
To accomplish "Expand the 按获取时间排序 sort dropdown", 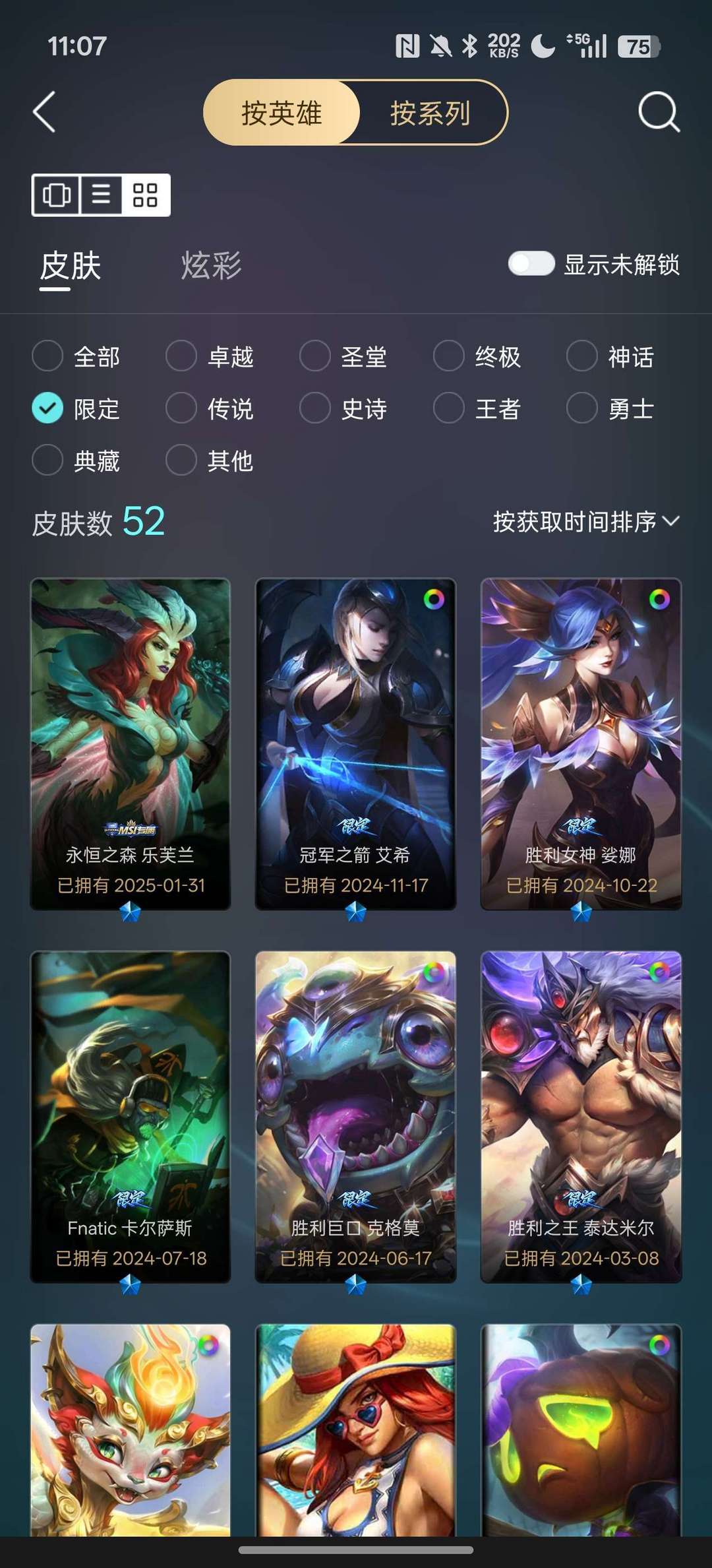I will tap(586, 522).
